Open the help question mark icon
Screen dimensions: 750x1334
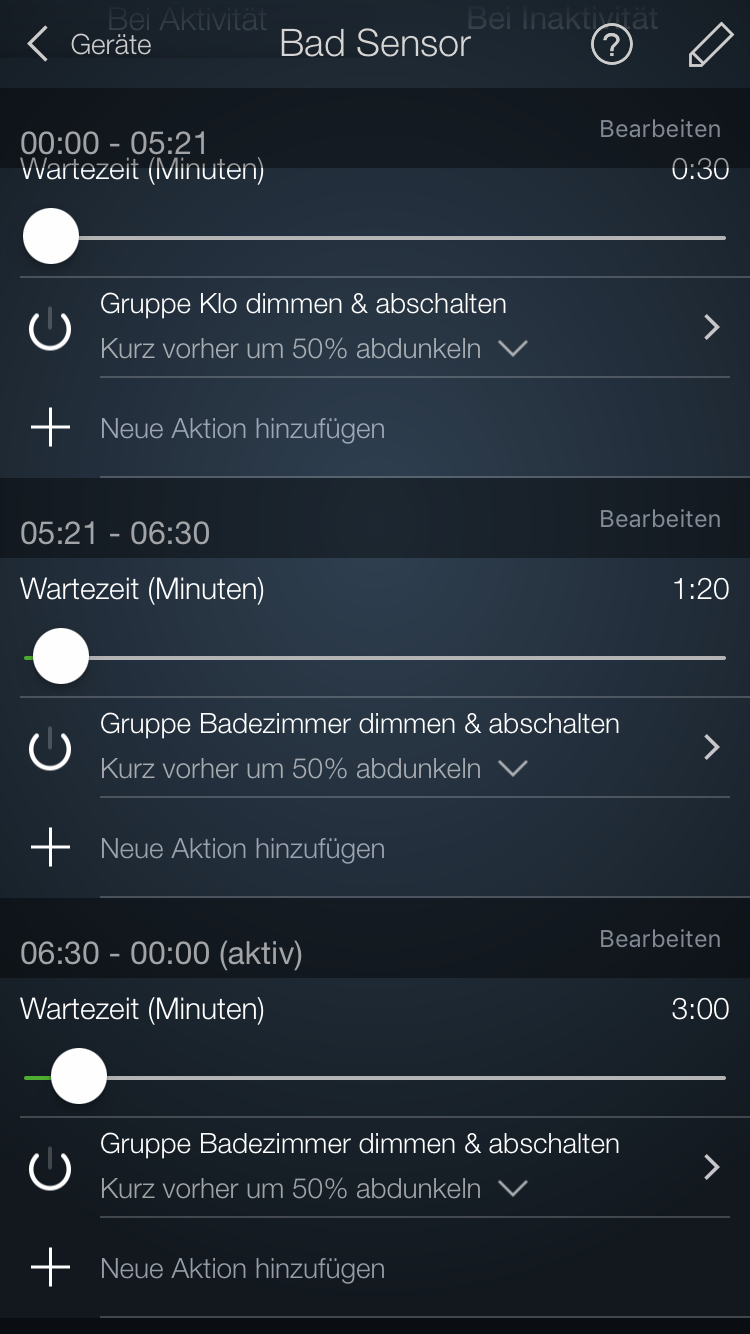click(611, 45)
